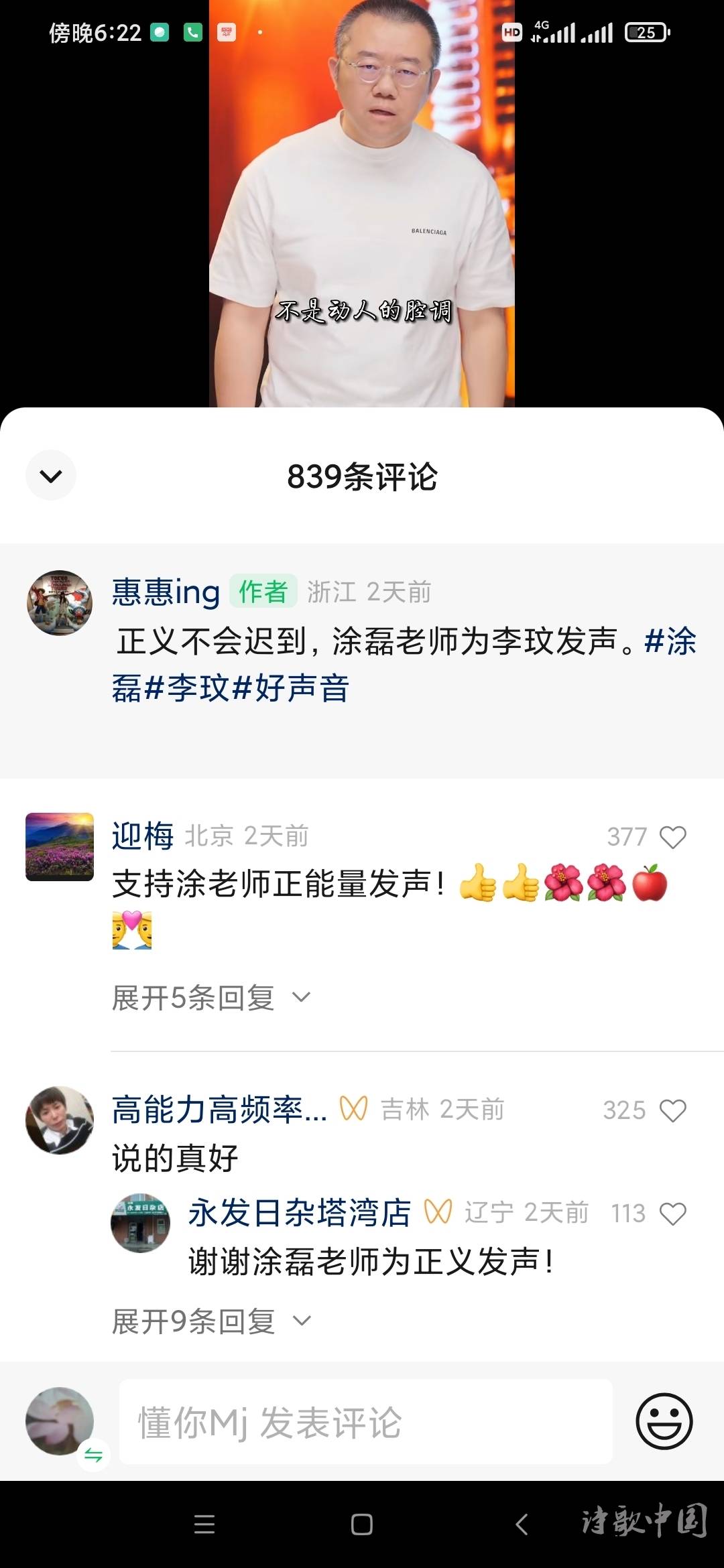
Task: Like 永发日杂塔湾店's reply
Action: click(672, 1214)
